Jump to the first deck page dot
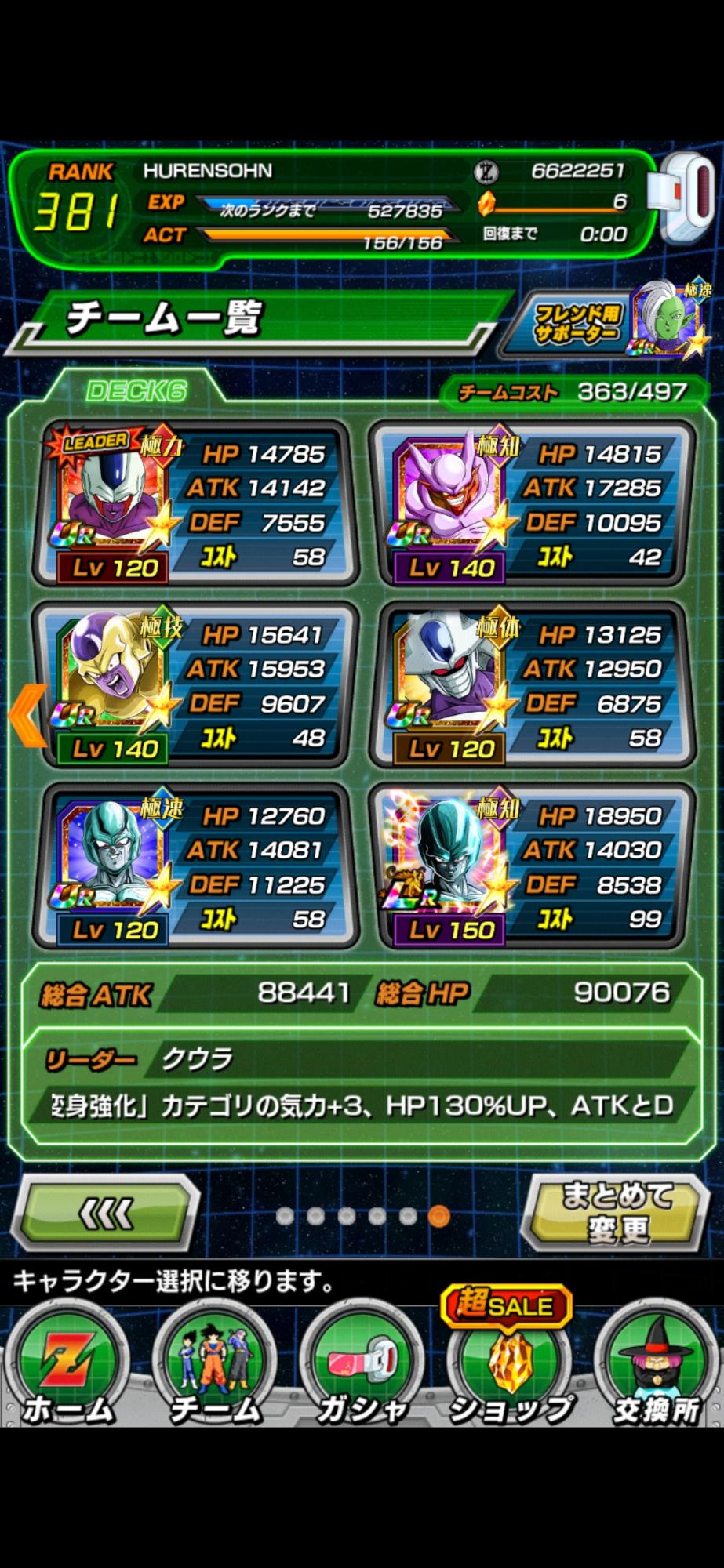724x1568 pixels. click(285, 1216)
